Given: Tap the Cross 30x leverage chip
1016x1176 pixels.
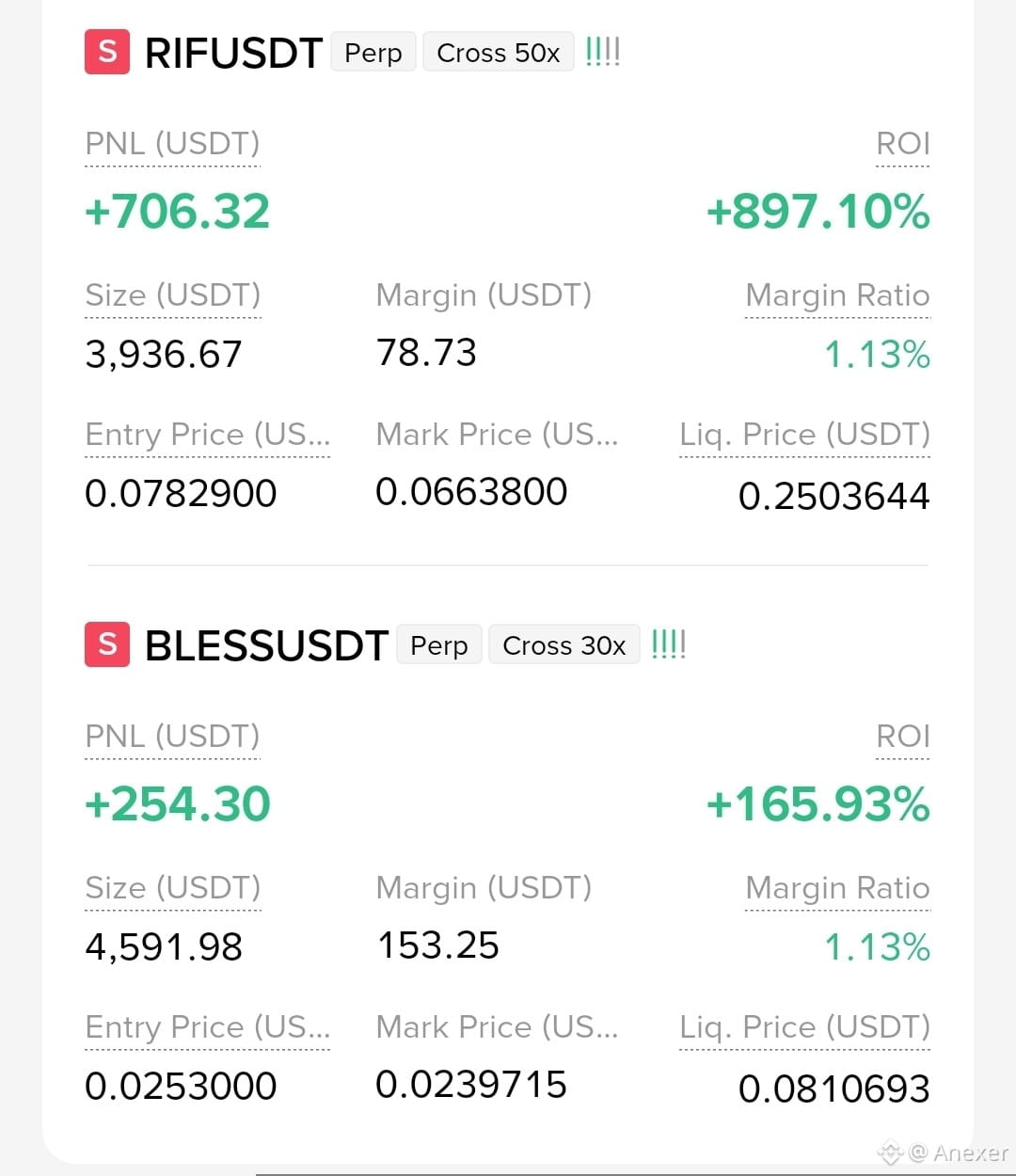Looking at the screenshot, I should tap(564, 645).
